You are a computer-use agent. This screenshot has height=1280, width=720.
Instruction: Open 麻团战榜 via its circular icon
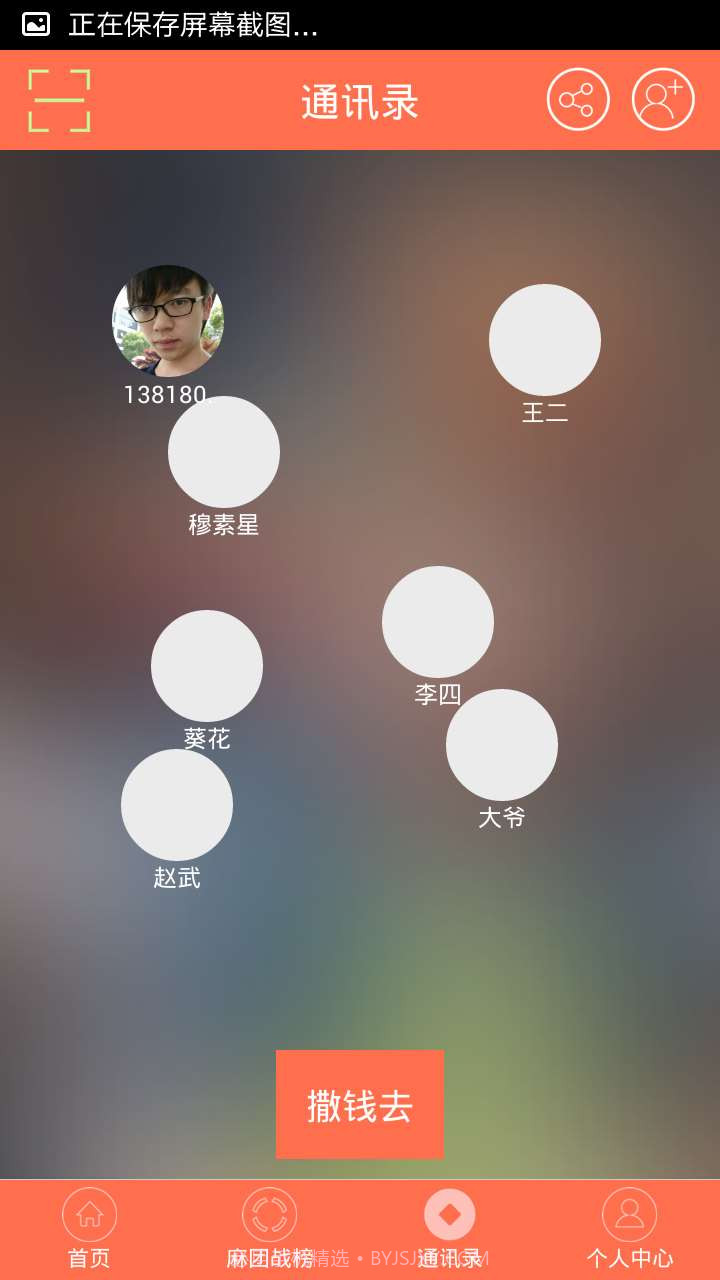click(268, 1213)
